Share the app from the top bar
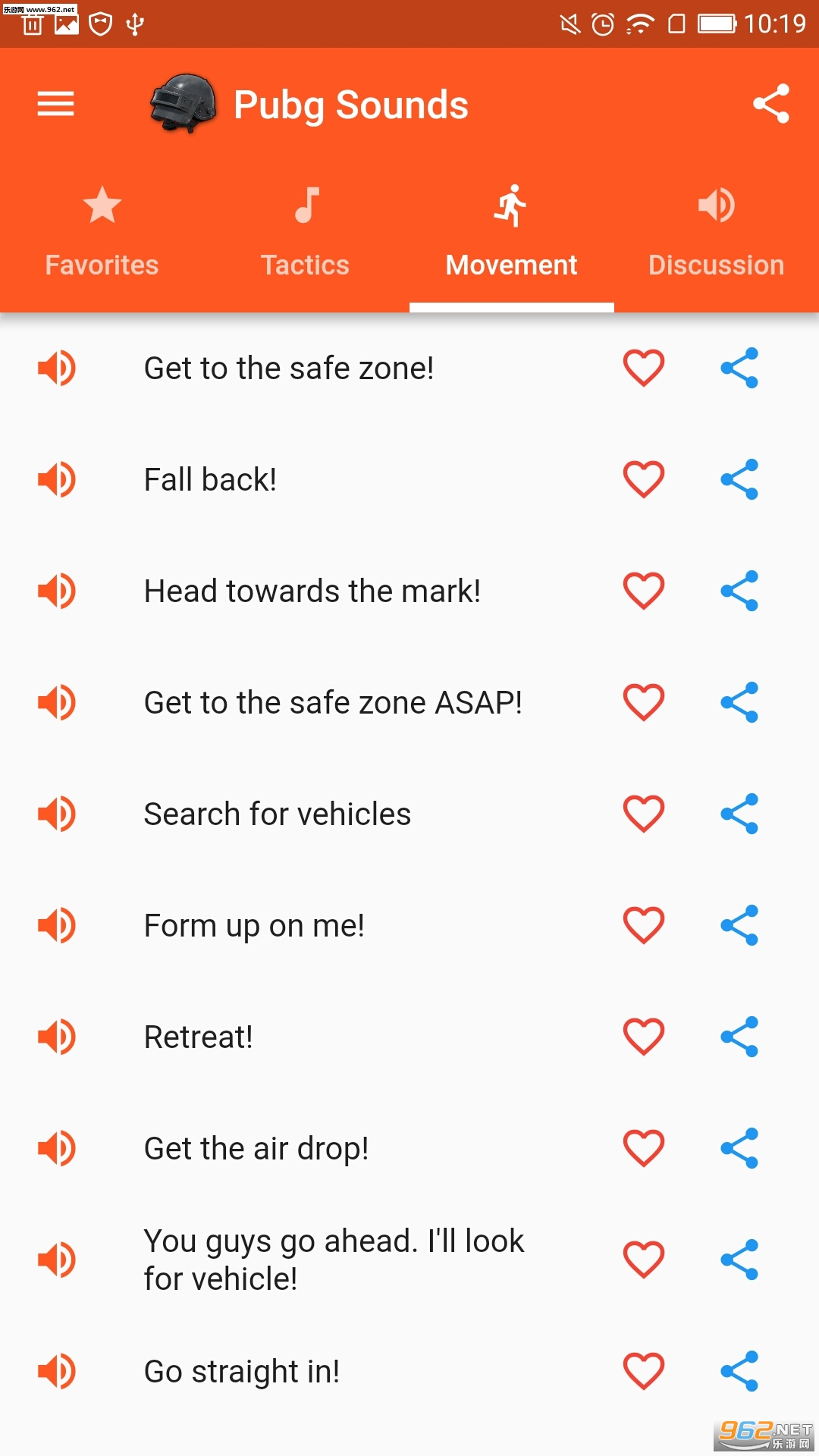 click(x=771, y=104)
